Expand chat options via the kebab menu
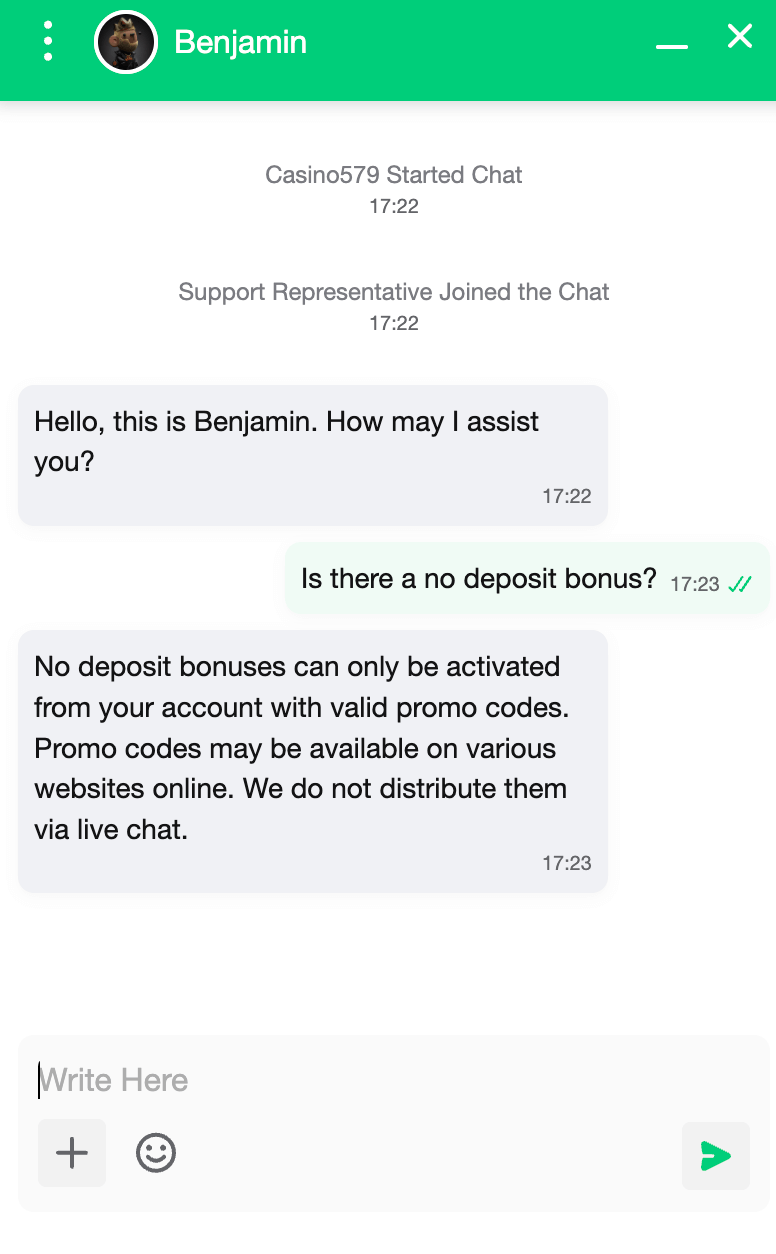The width and height of the screenshot is (776, 1254). click(47, 42)
